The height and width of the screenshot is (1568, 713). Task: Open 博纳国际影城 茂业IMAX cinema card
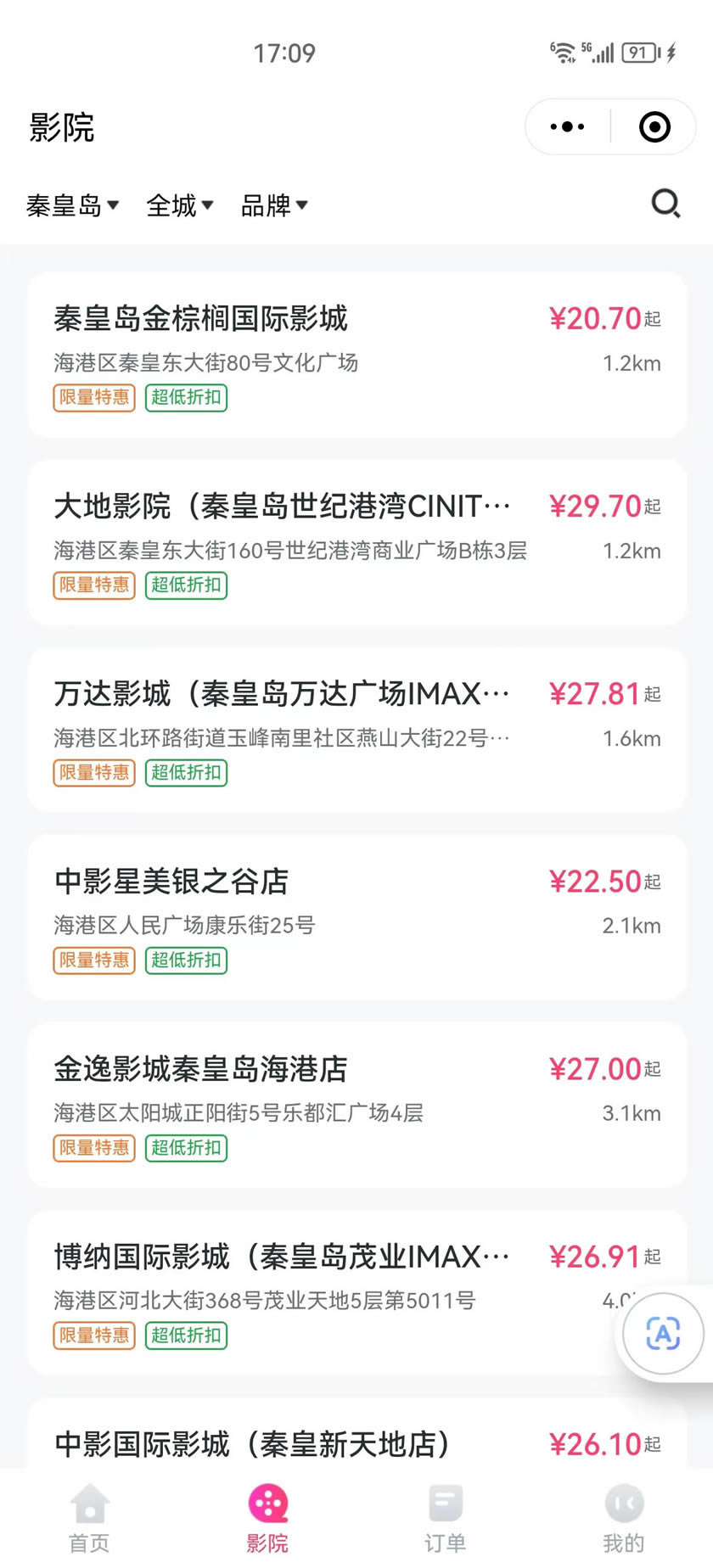tap(357, 1292)
